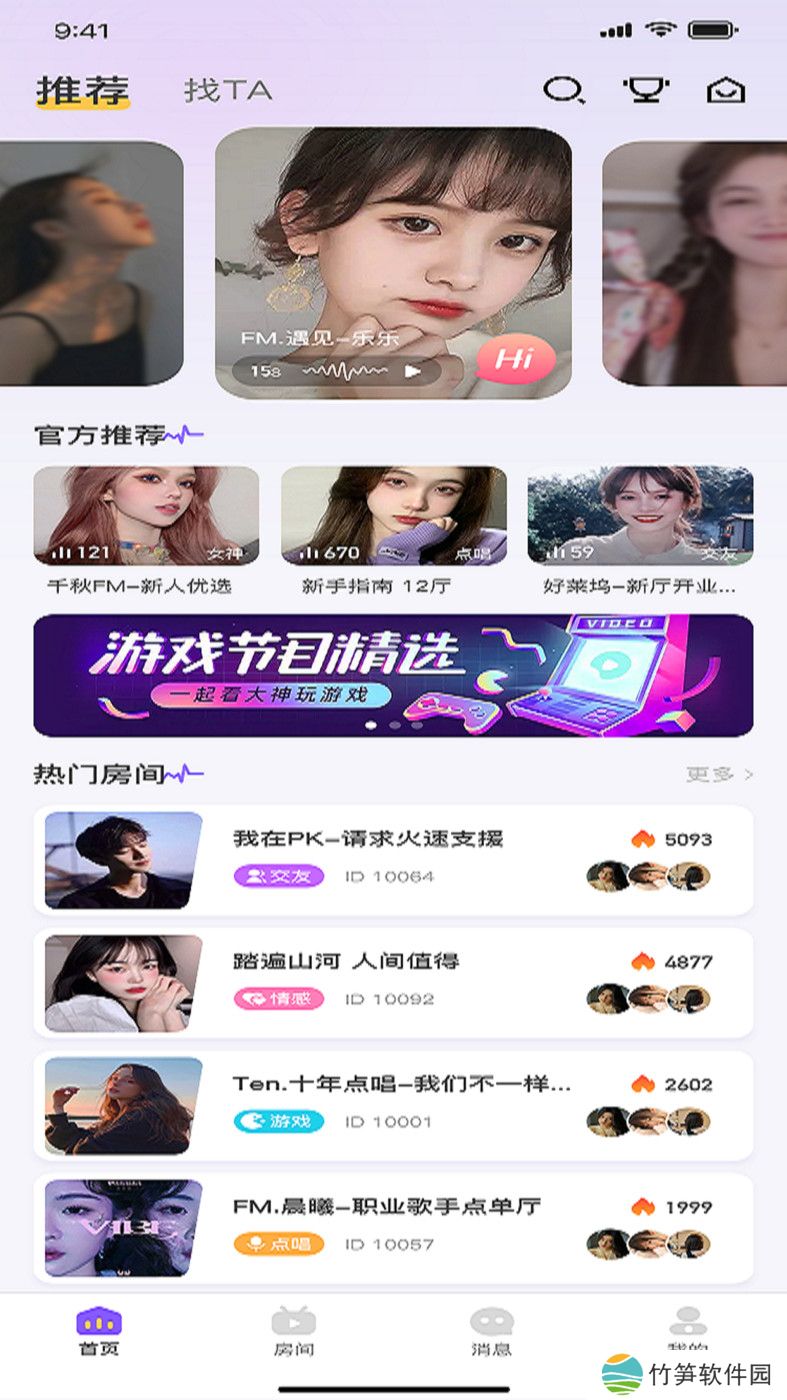Open 千秋FM-新人优选 room card
This screenshot has width=787, height=1400.
click(x=146, y=517)
